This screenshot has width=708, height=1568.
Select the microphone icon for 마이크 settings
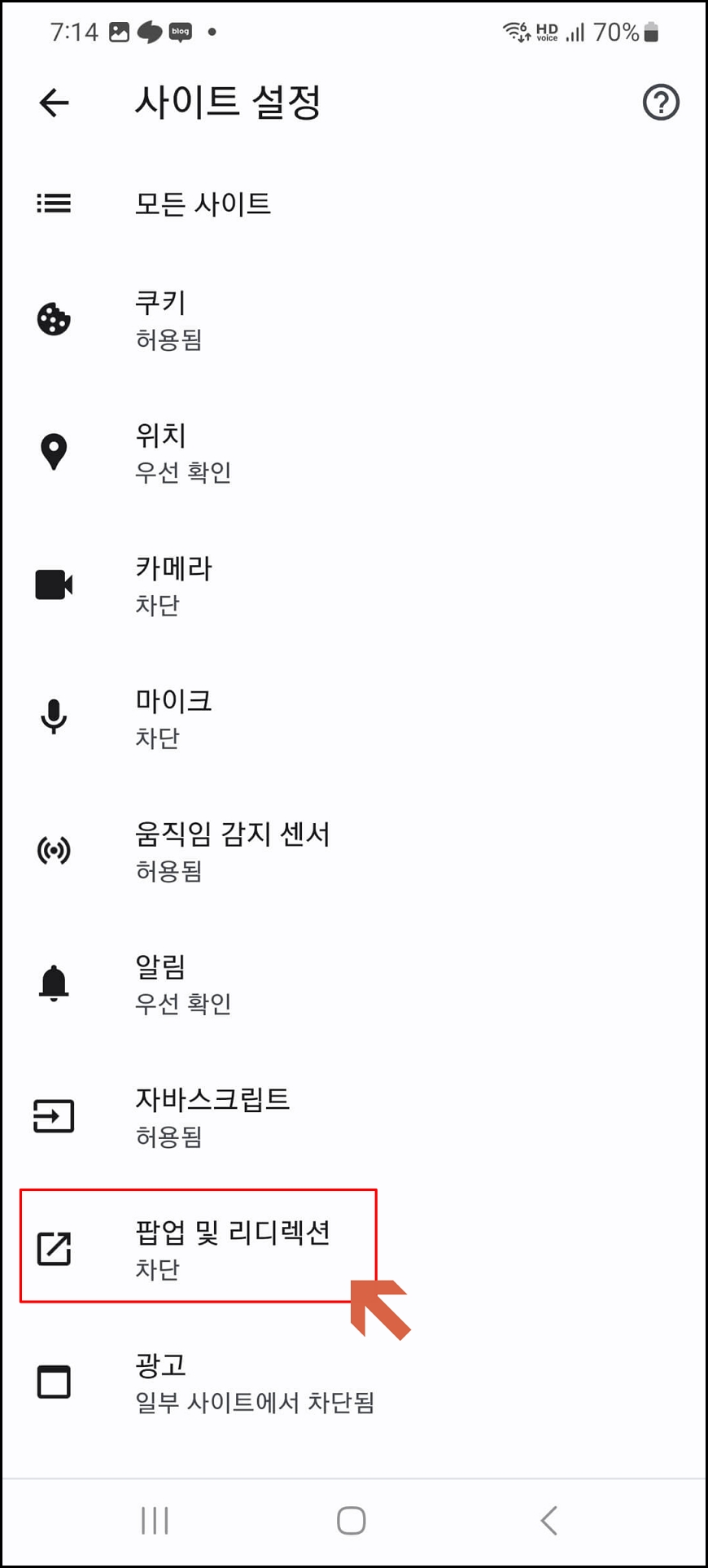(54, 717)
